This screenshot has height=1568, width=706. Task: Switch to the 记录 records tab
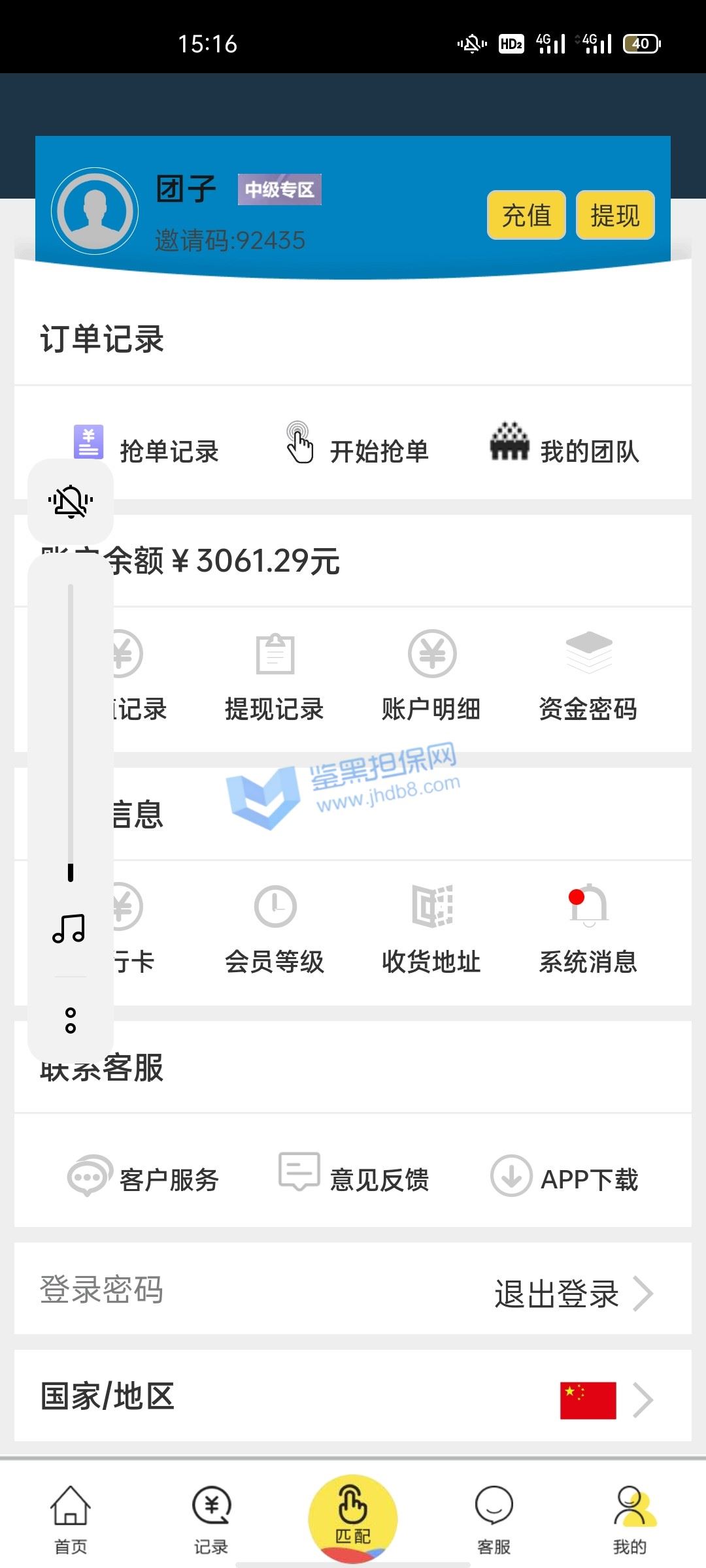[x=211, y=1519]
